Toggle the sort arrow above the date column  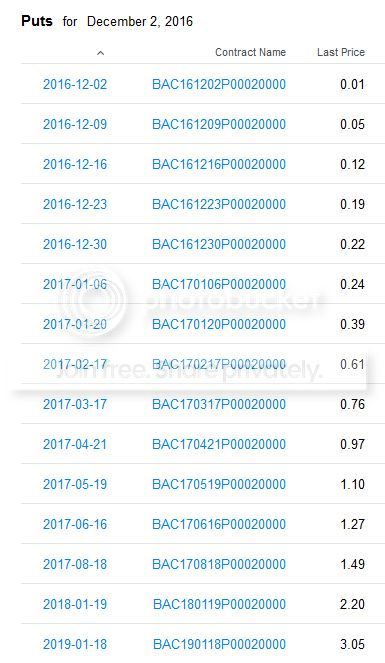(100, 53)
